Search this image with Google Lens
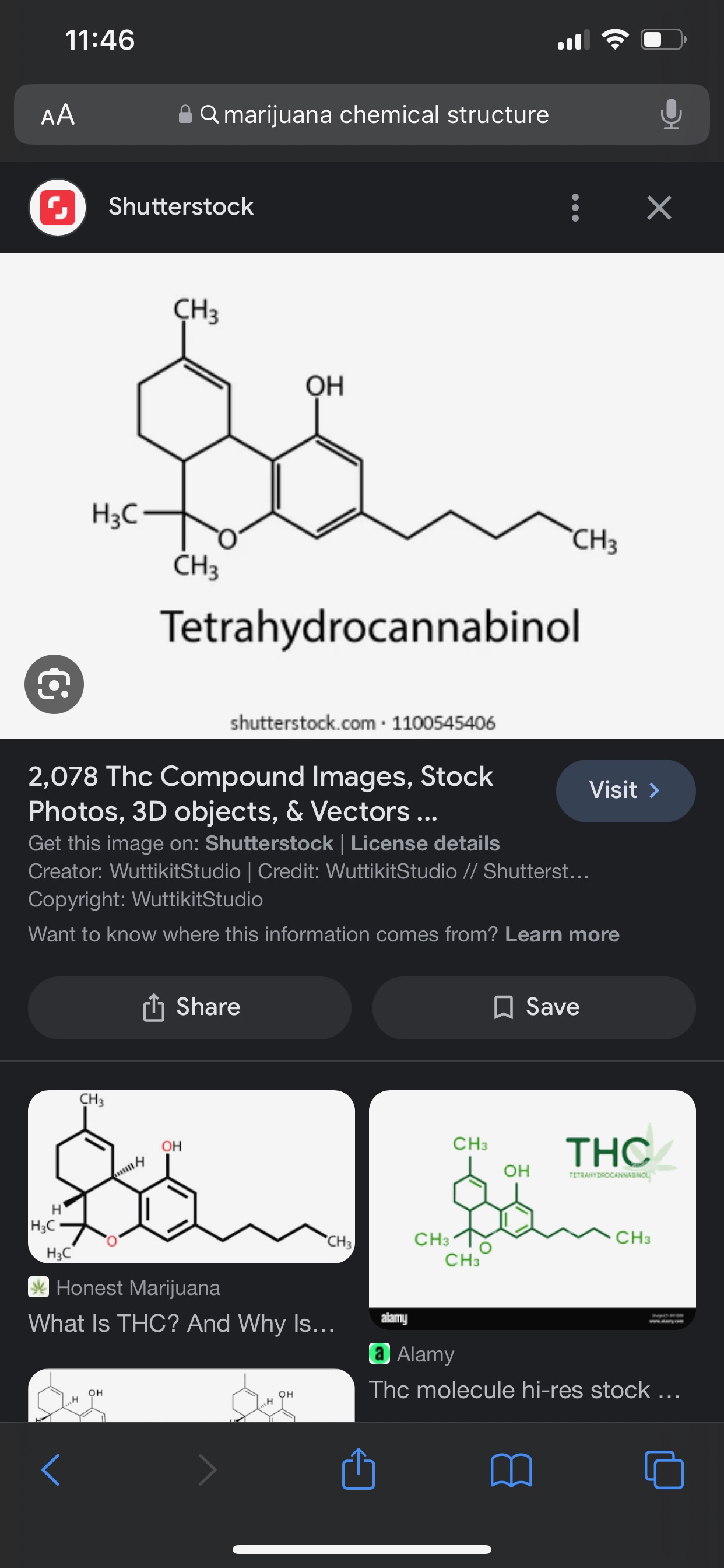The width and height of the screenshot is (724, 1568). click(x=54, y=684)
